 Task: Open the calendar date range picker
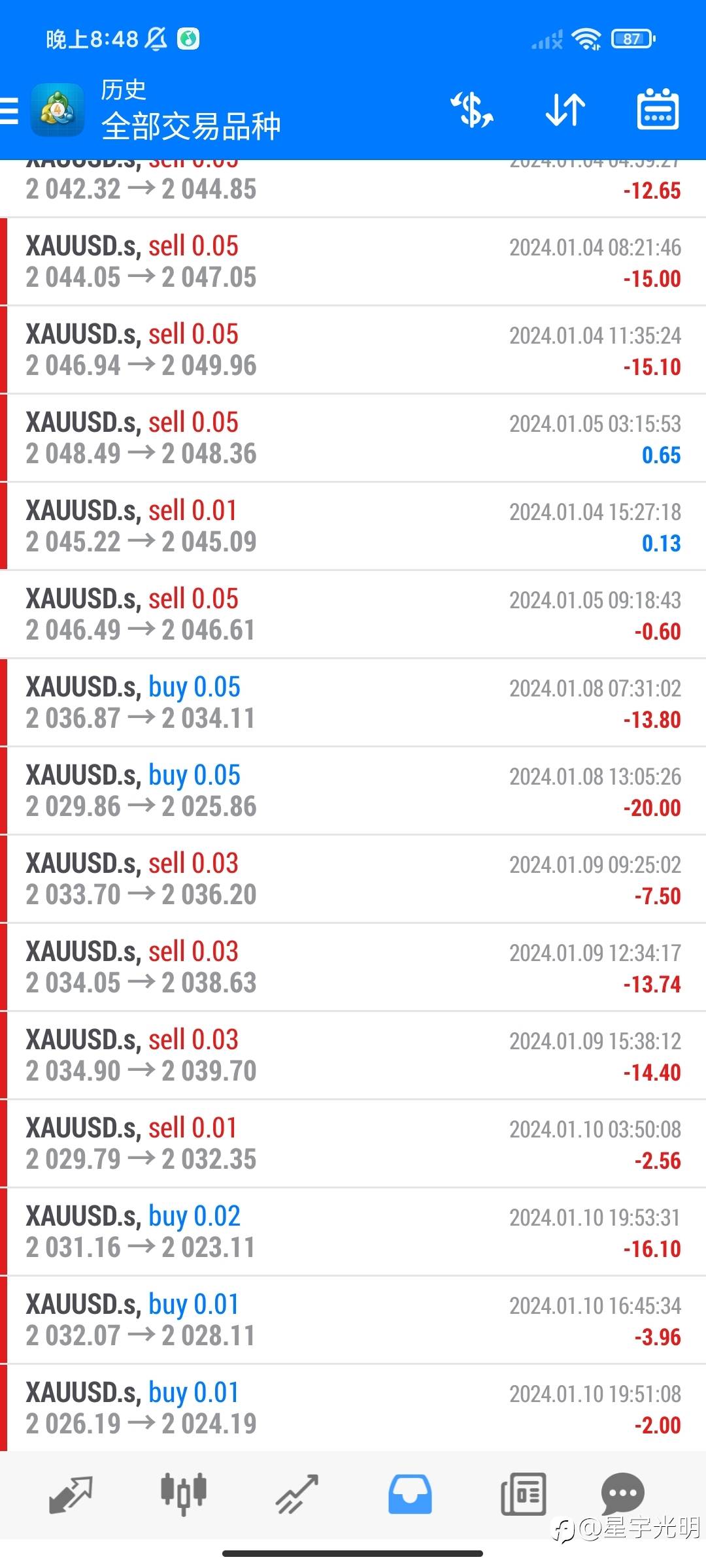point(658,110)
